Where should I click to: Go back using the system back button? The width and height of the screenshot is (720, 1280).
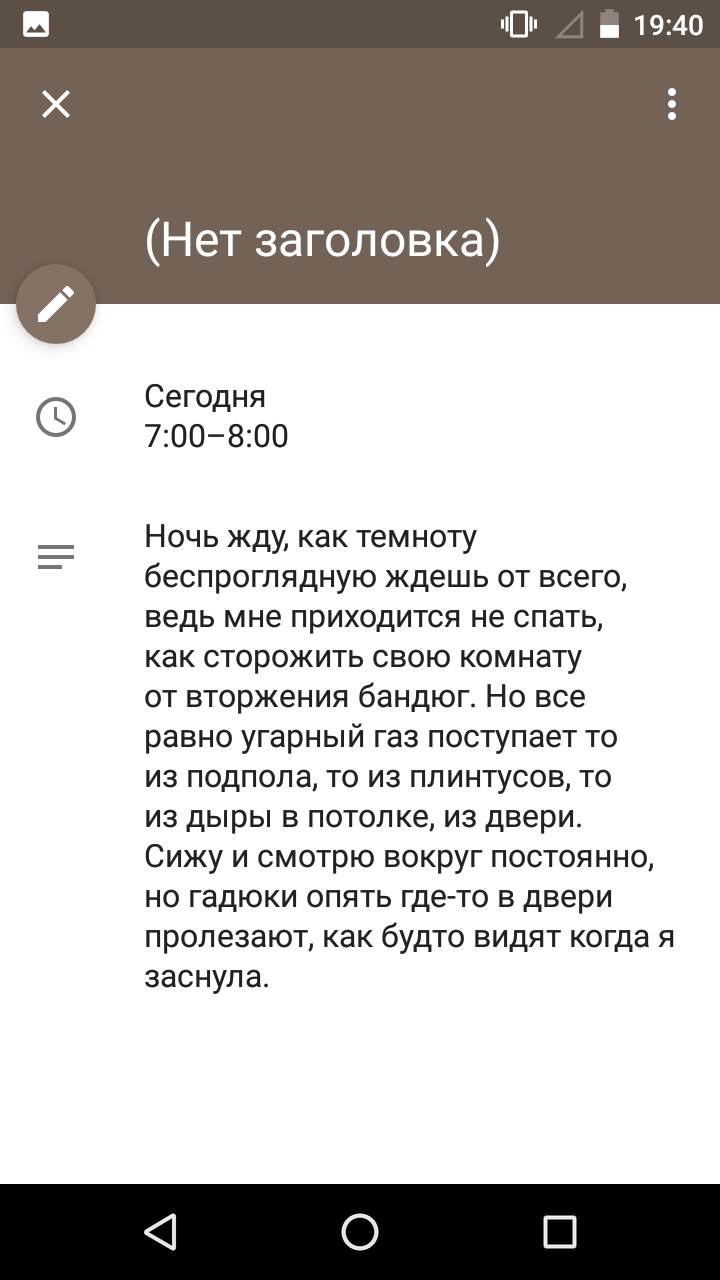(160, 1232)
